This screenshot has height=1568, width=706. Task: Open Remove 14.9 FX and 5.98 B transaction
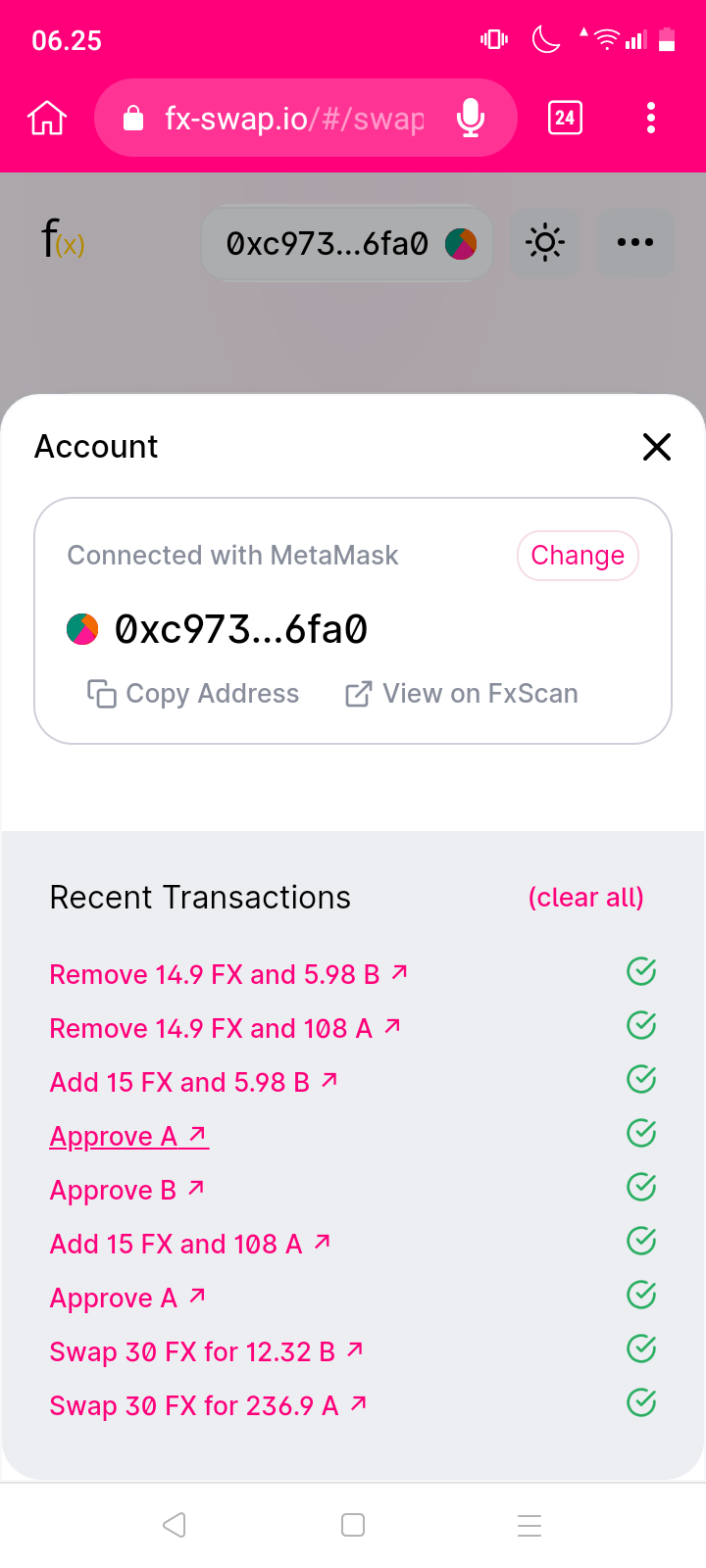(x=228, y=974)
